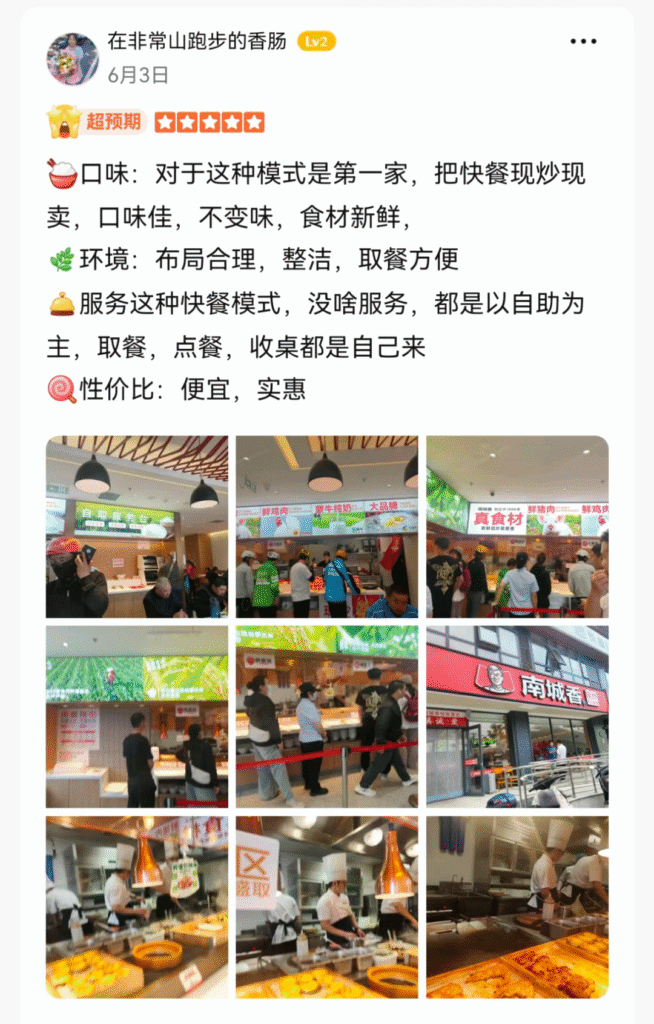Open the three-dot overflow menu

click(583, 41)
